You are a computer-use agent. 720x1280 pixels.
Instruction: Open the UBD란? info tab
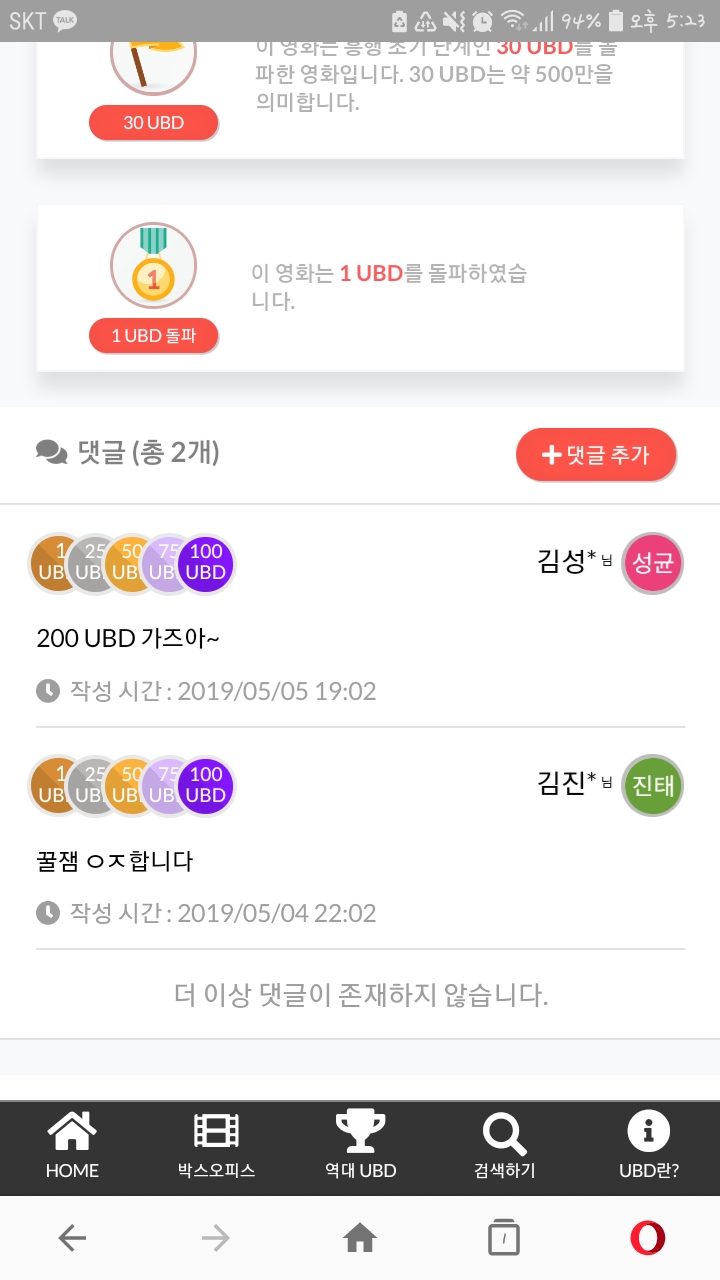tap(648, 1148)
